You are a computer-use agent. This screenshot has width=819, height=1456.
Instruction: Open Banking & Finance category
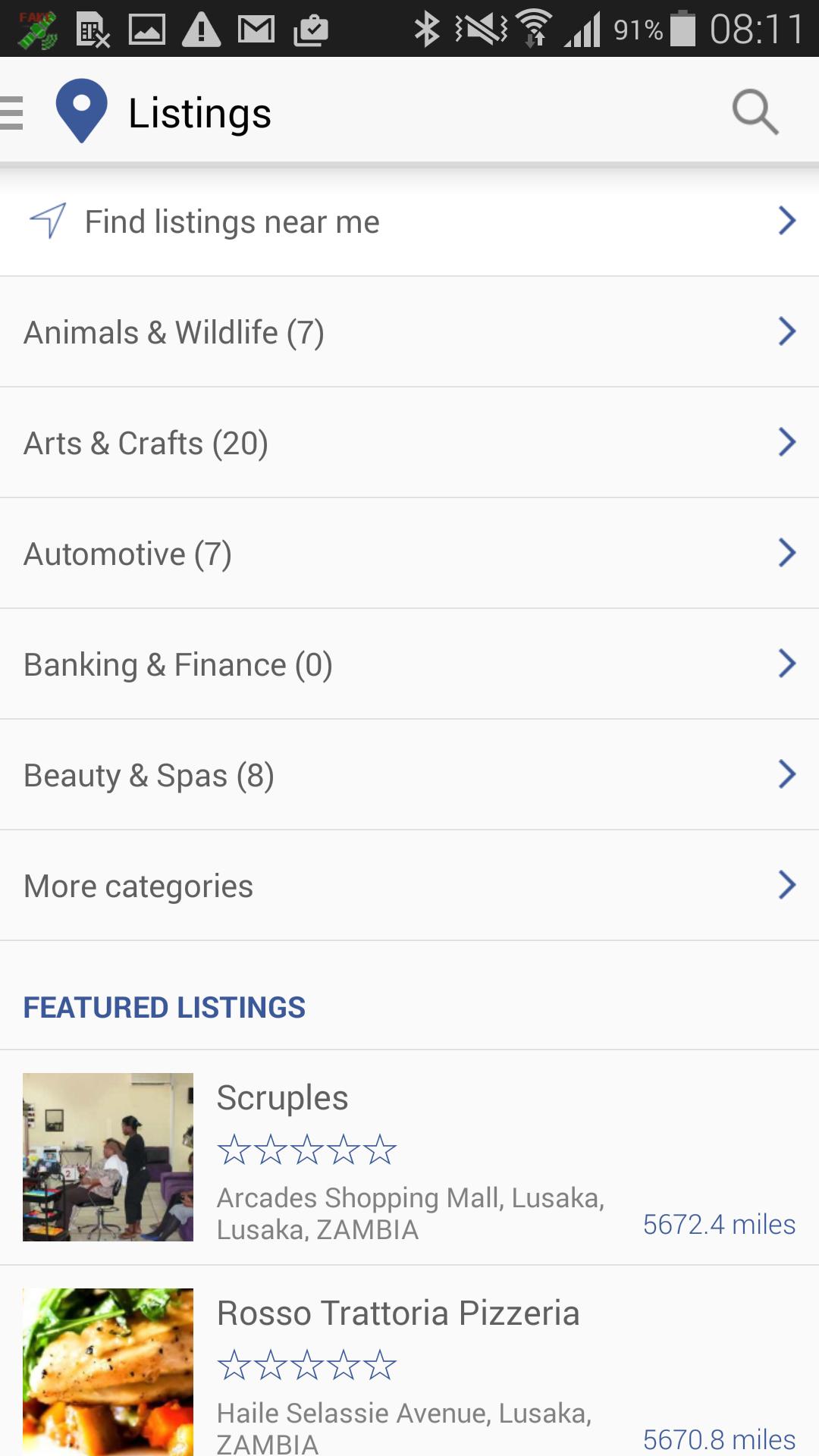409,664
